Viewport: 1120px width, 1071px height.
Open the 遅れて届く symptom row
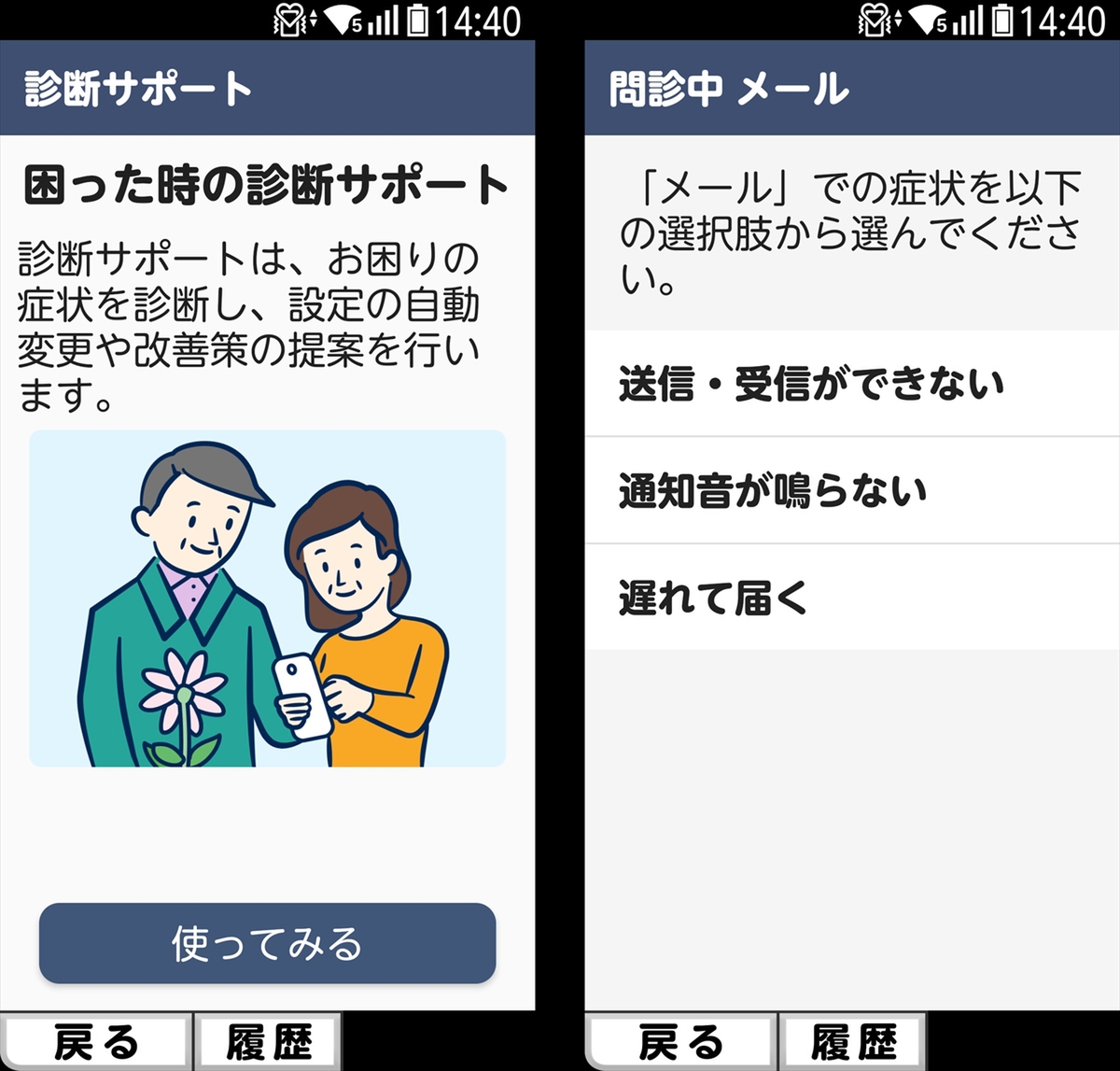click(851, 598)
